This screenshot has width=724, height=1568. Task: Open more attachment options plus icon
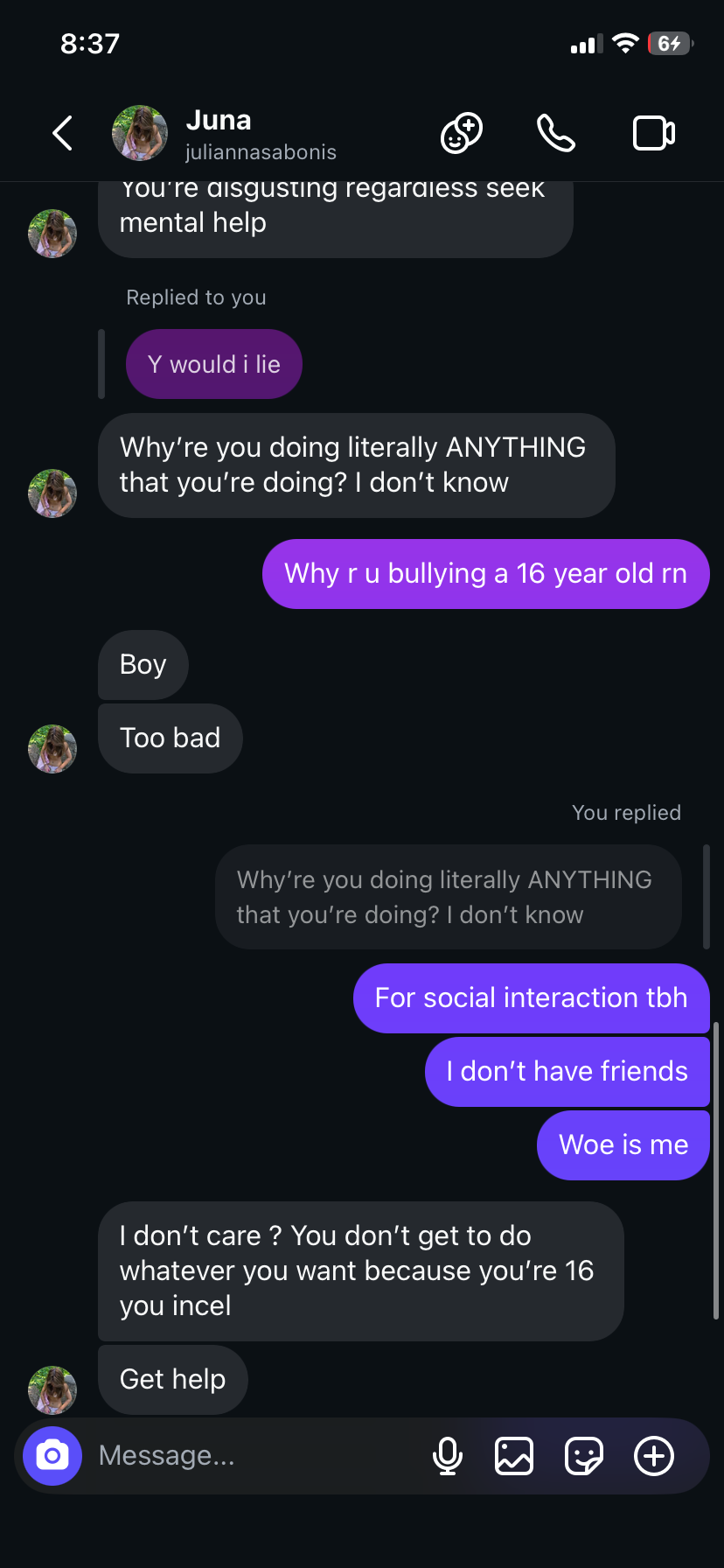coord(654,1456)
